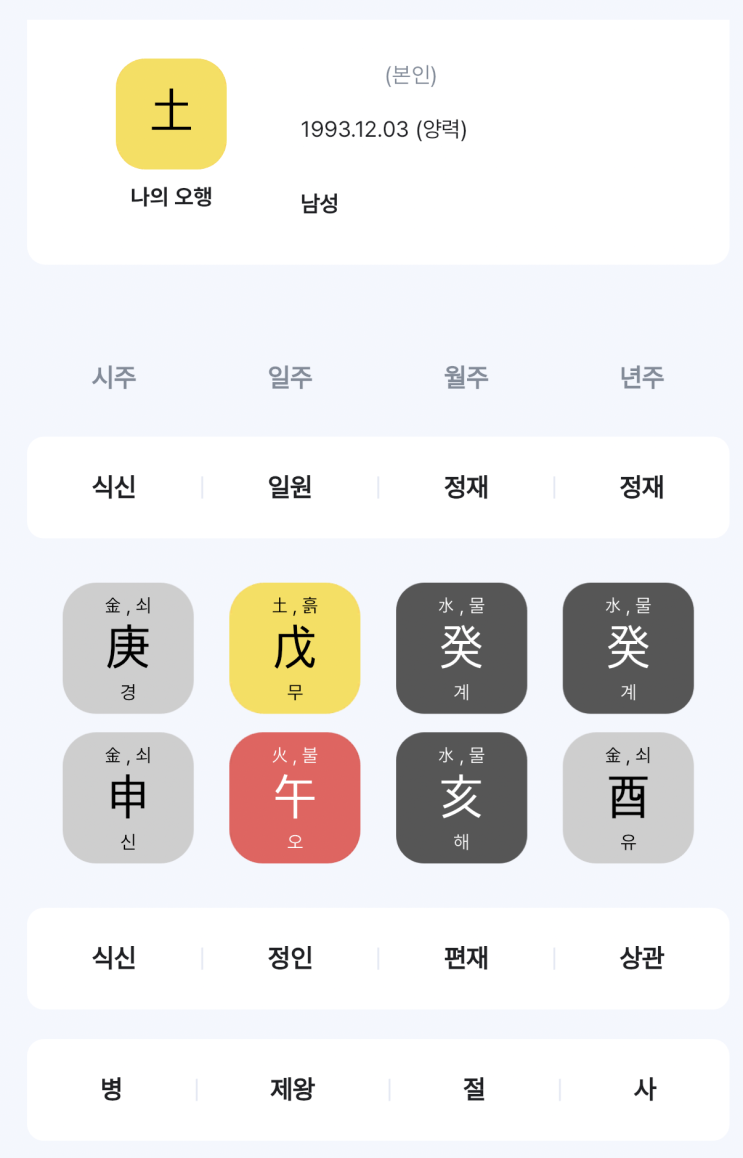Open the yellow 戊 (무) earth tile
Image resolution: width=743 pixels, height=1158 pixels.
click(295, 648)
